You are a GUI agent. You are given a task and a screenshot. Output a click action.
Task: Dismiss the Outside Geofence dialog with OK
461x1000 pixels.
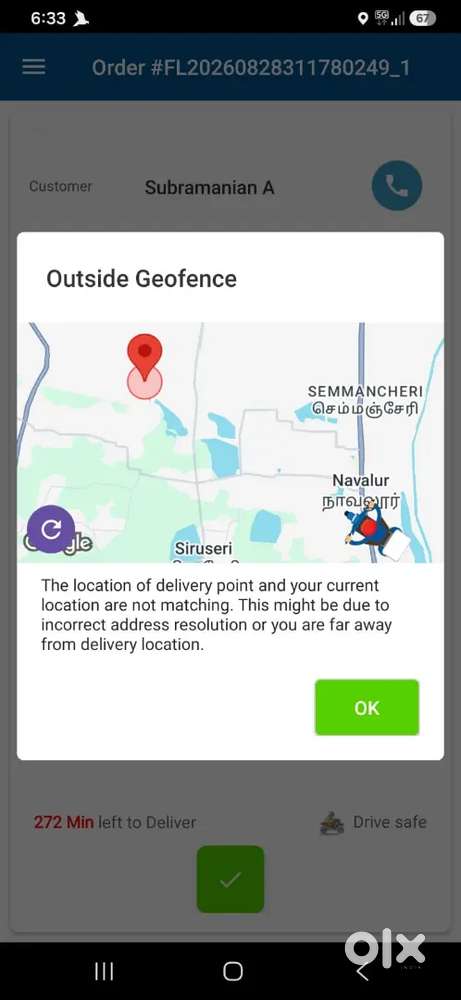pos(367,707)
